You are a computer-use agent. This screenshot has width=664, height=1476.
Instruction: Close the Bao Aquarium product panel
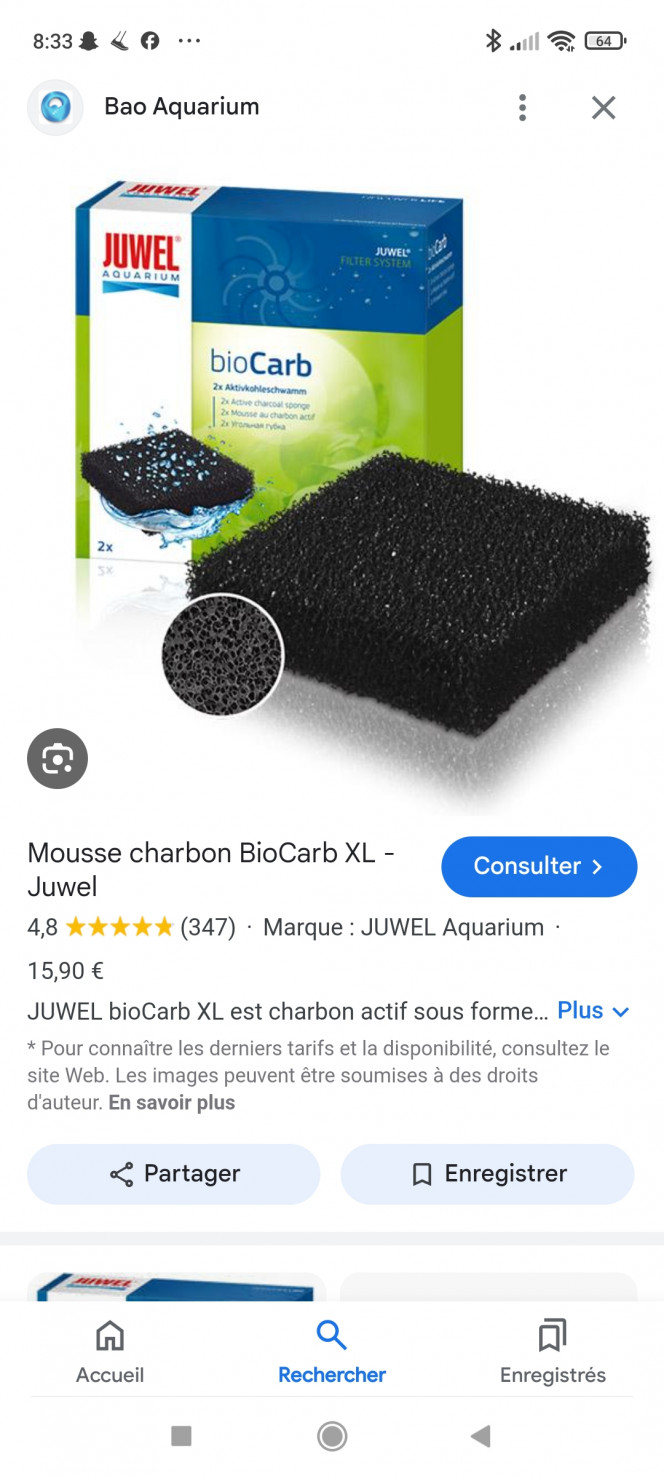pyautogui.click(x=603, y=107)
